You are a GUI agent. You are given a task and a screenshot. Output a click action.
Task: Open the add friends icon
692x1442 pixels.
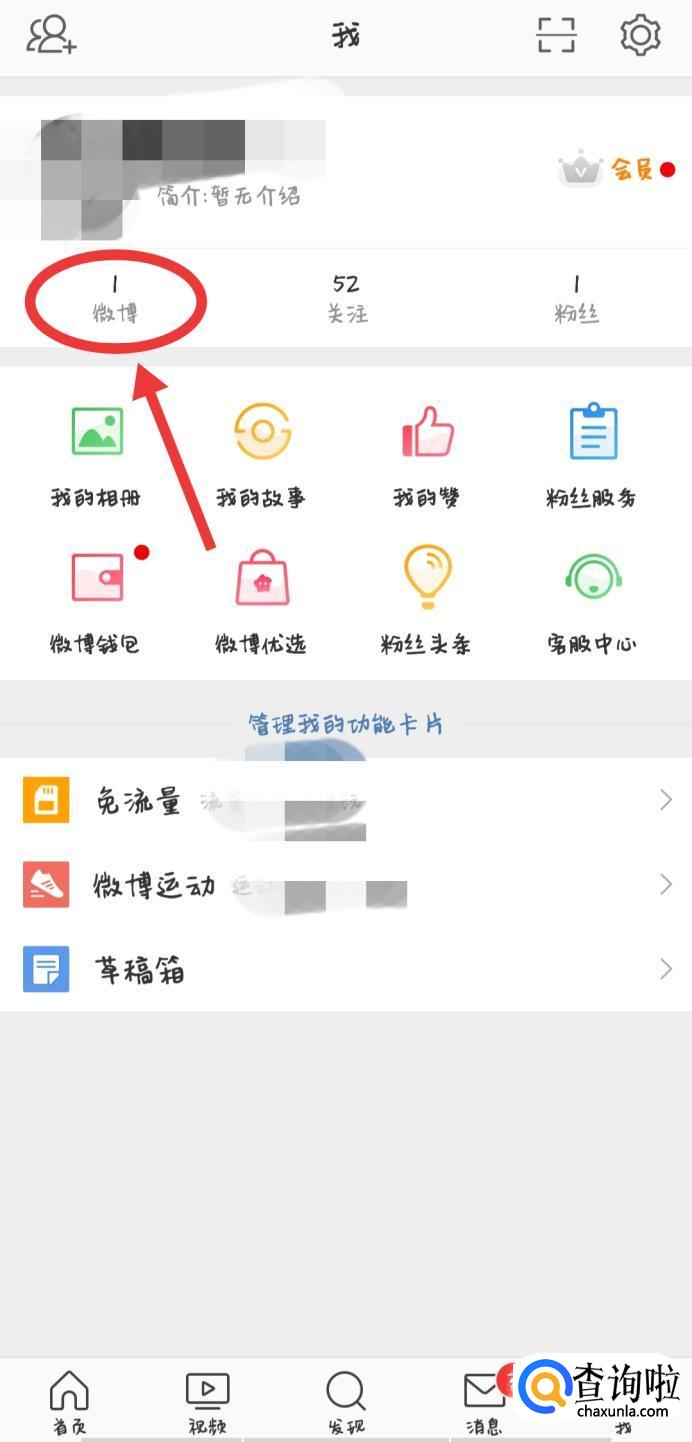(52, 36)
